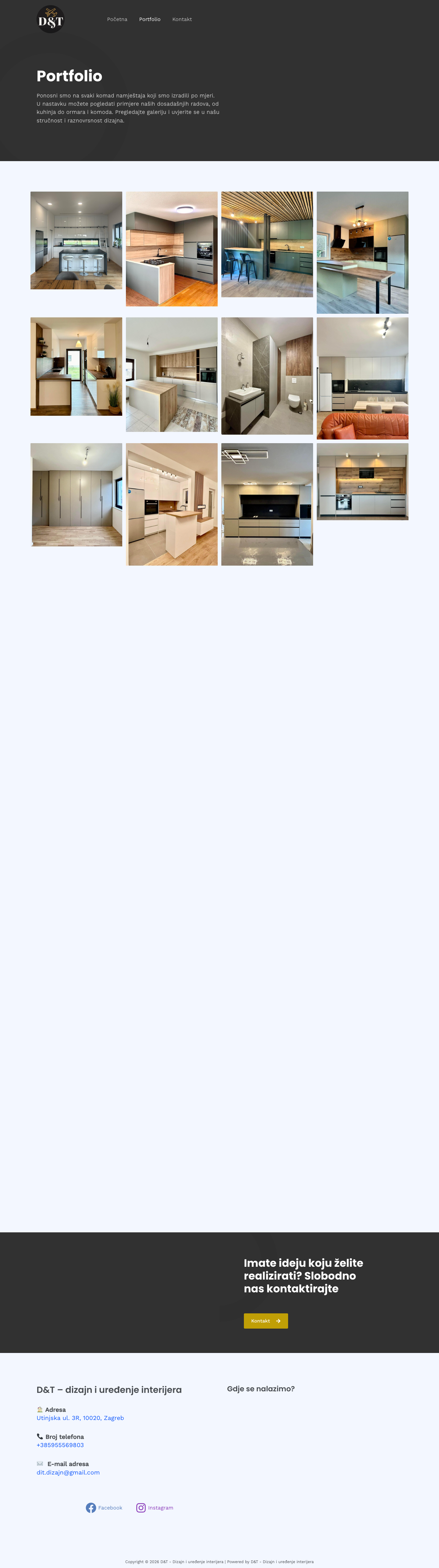This screenshot has width=439, height=1568.
Task: View the kitchen with hanging pendant lamps photo
Action: point(362,253)
